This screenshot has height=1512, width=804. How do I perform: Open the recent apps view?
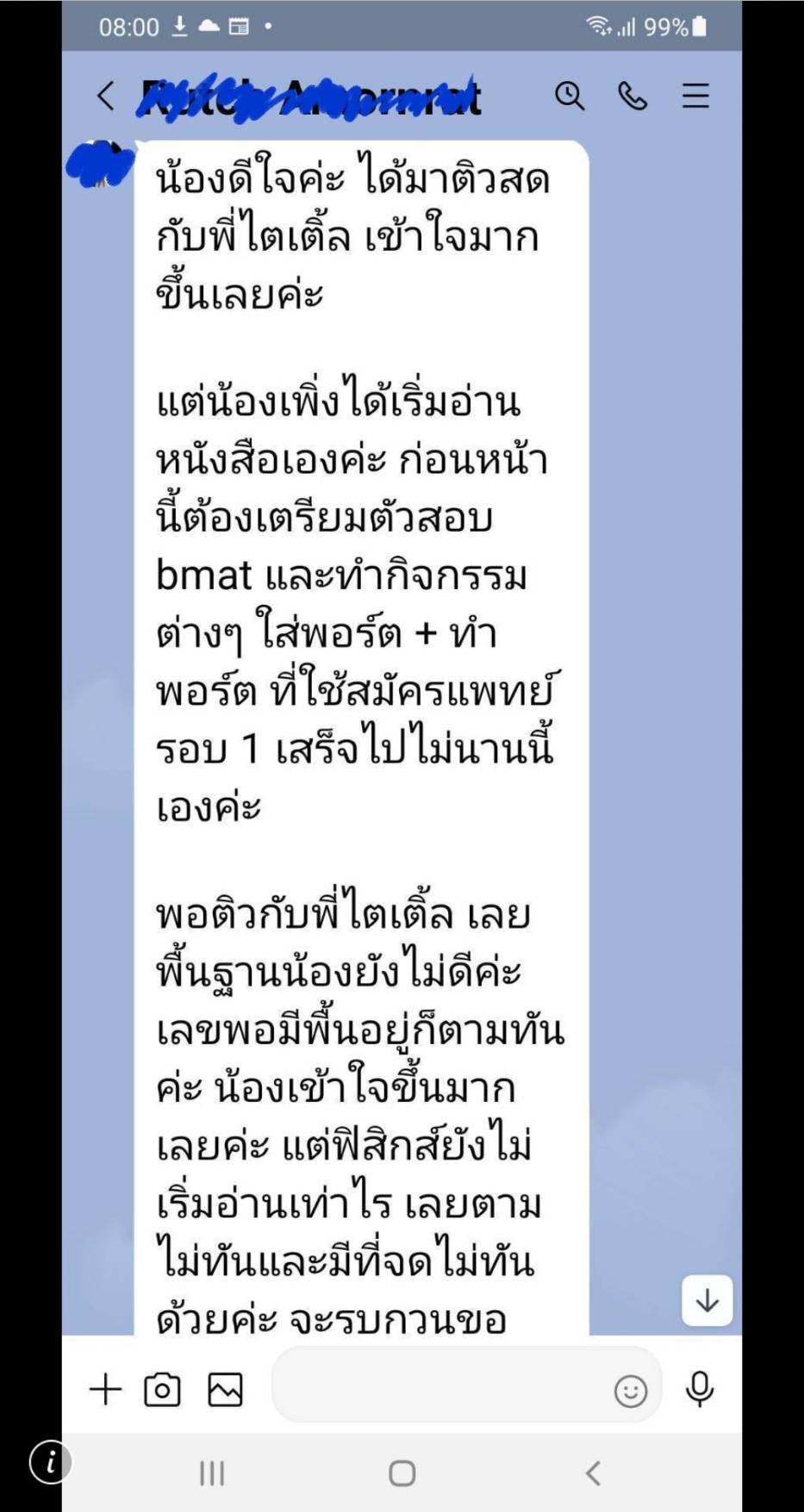[212, 1473]
